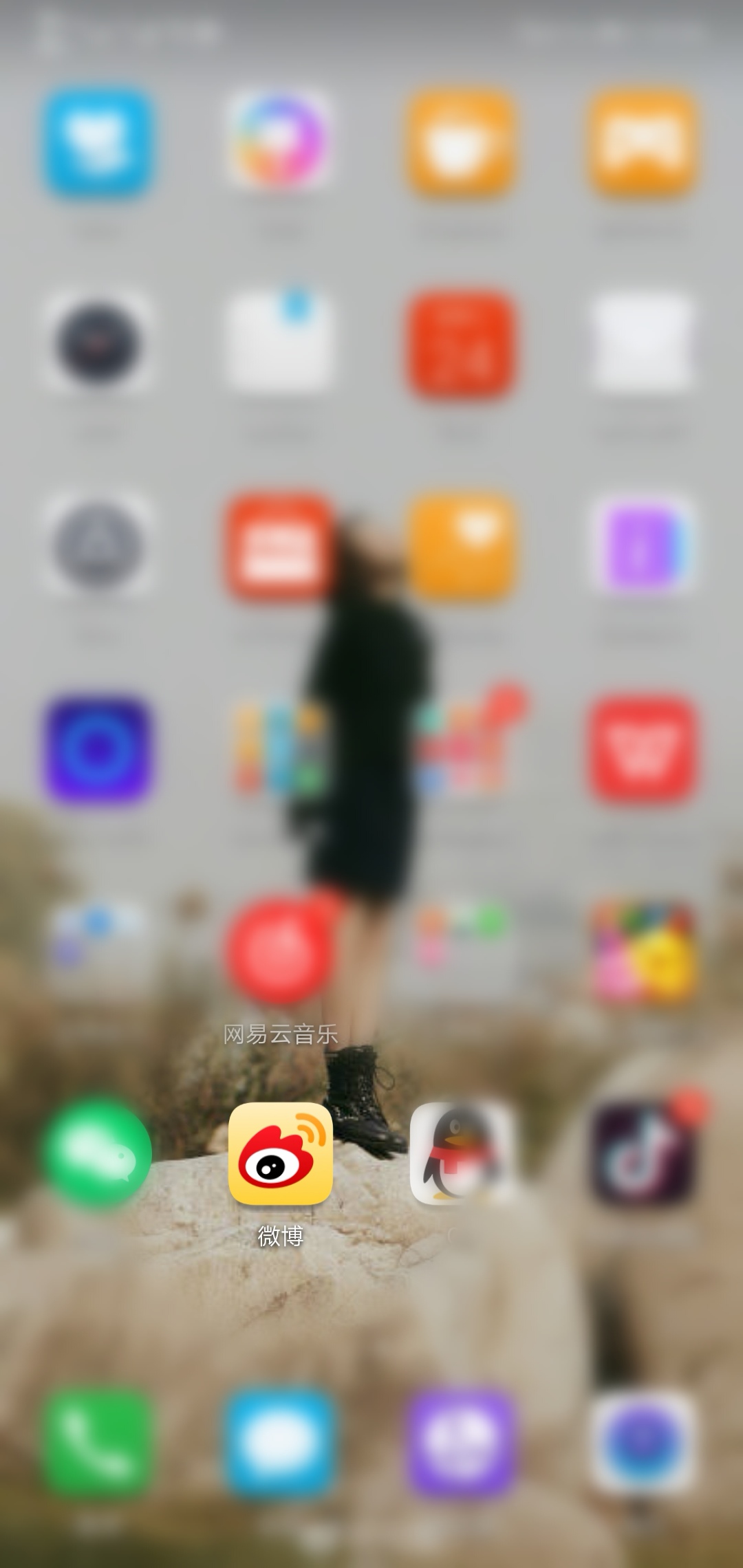
Task: Open the green WeChat app
Action: tap(97, 1153)
